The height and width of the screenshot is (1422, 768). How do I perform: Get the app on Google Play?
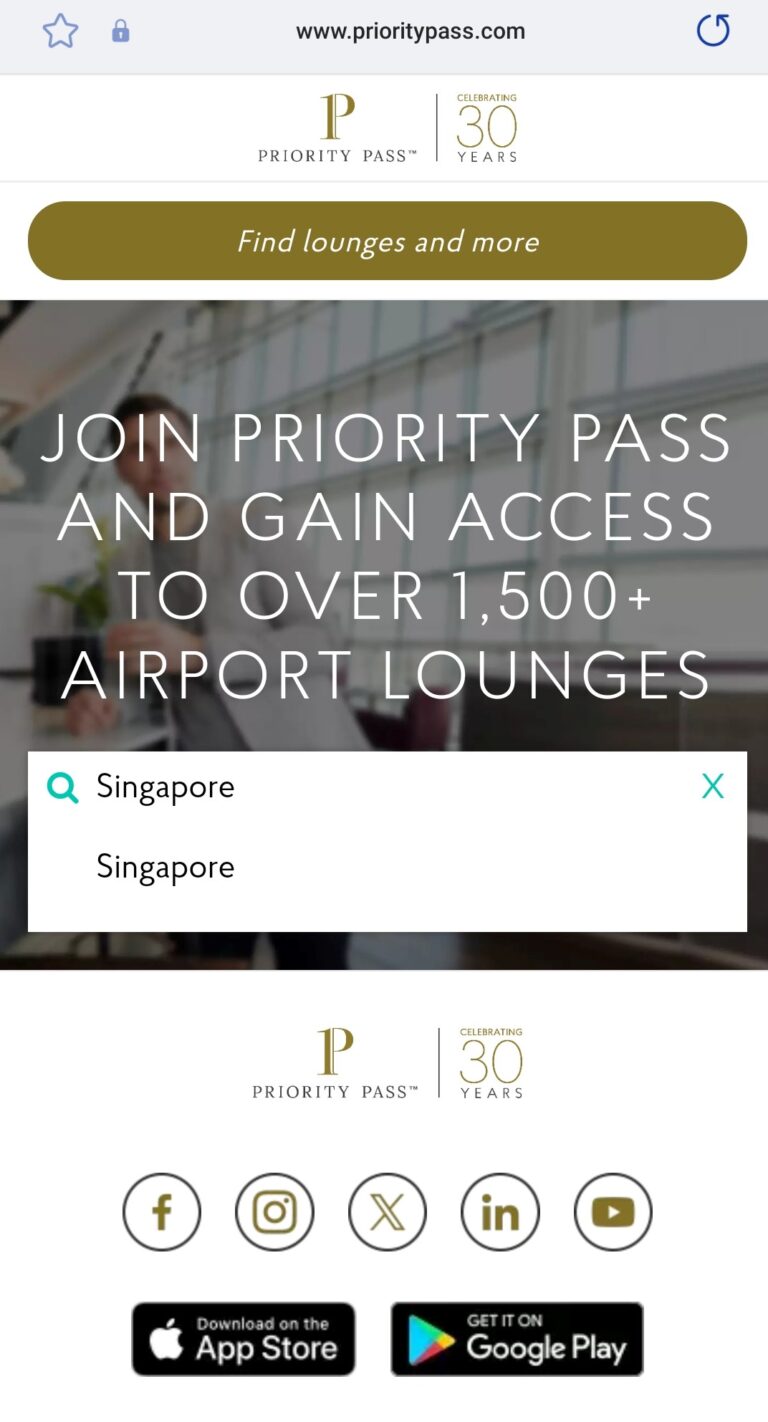[x=516, y=1338]
